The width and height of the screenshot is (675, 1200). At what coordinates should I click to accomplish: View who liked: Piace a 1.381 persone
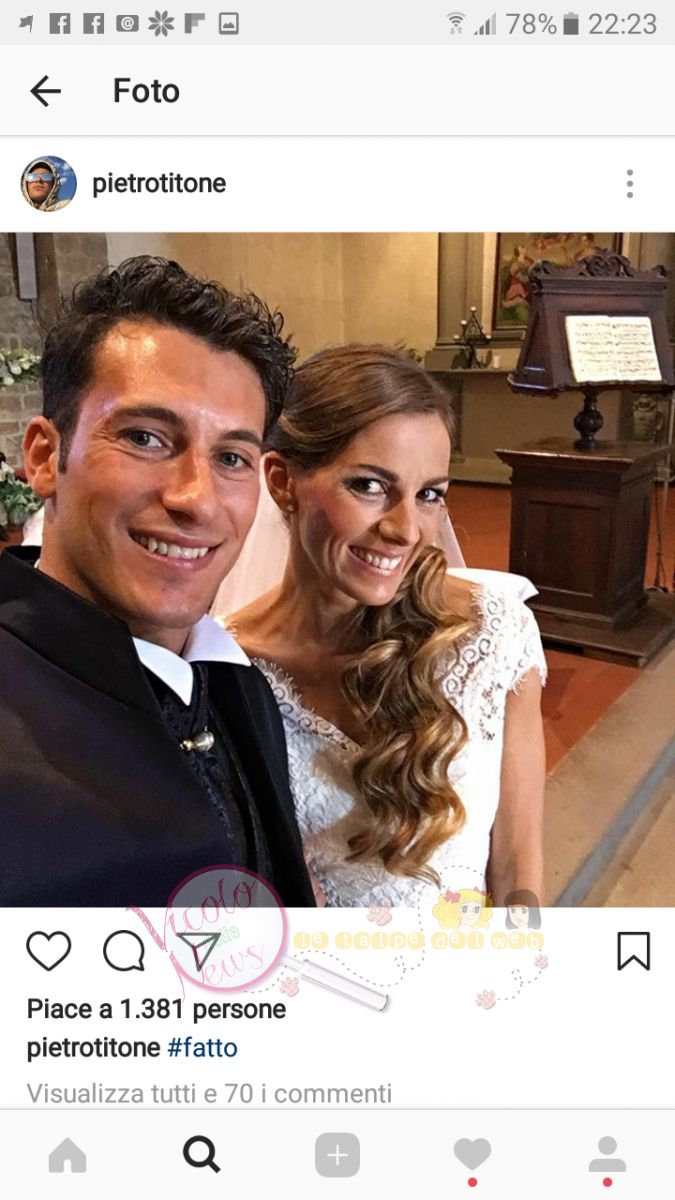coord(156,1010)
